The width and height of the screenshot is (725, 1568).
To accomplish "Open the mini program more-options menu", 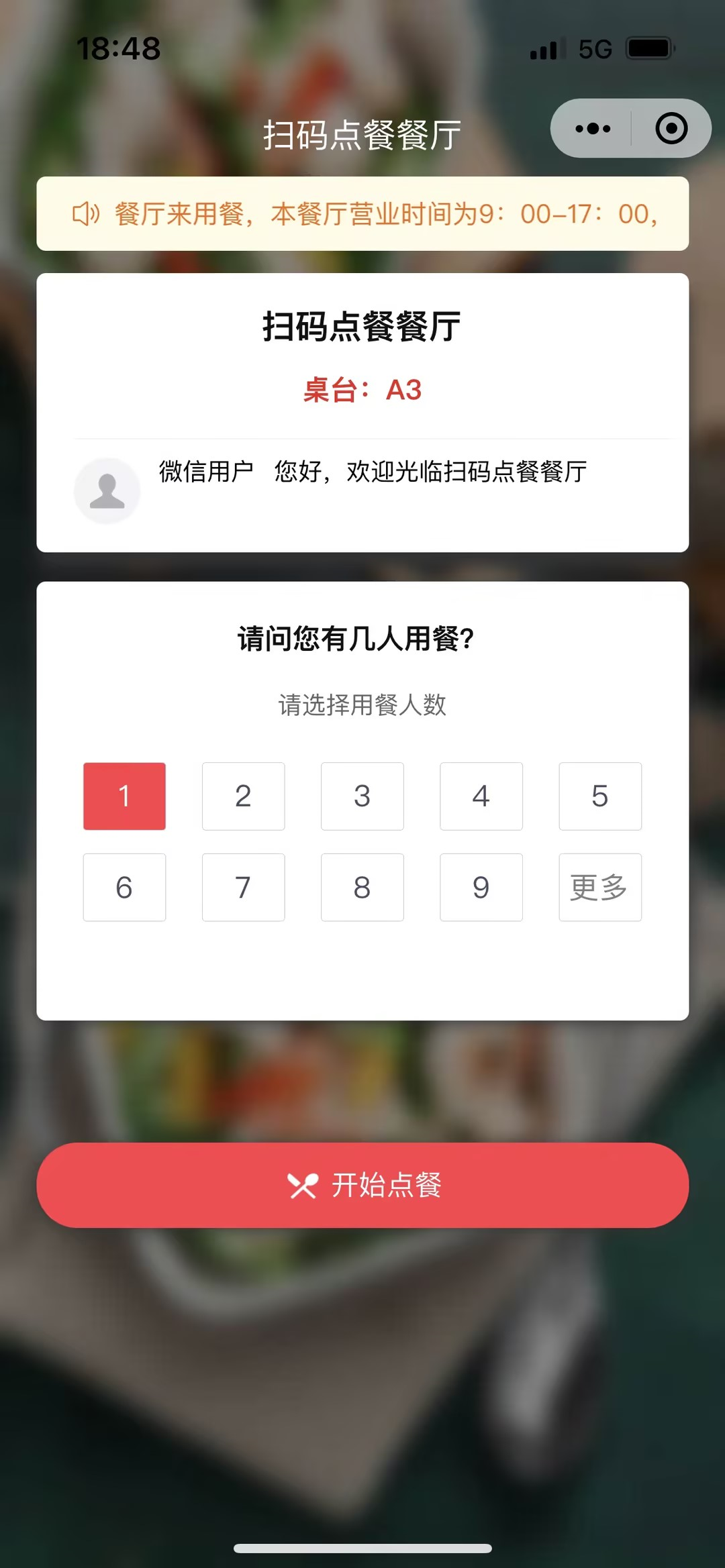I will click(x=593, y=128).
